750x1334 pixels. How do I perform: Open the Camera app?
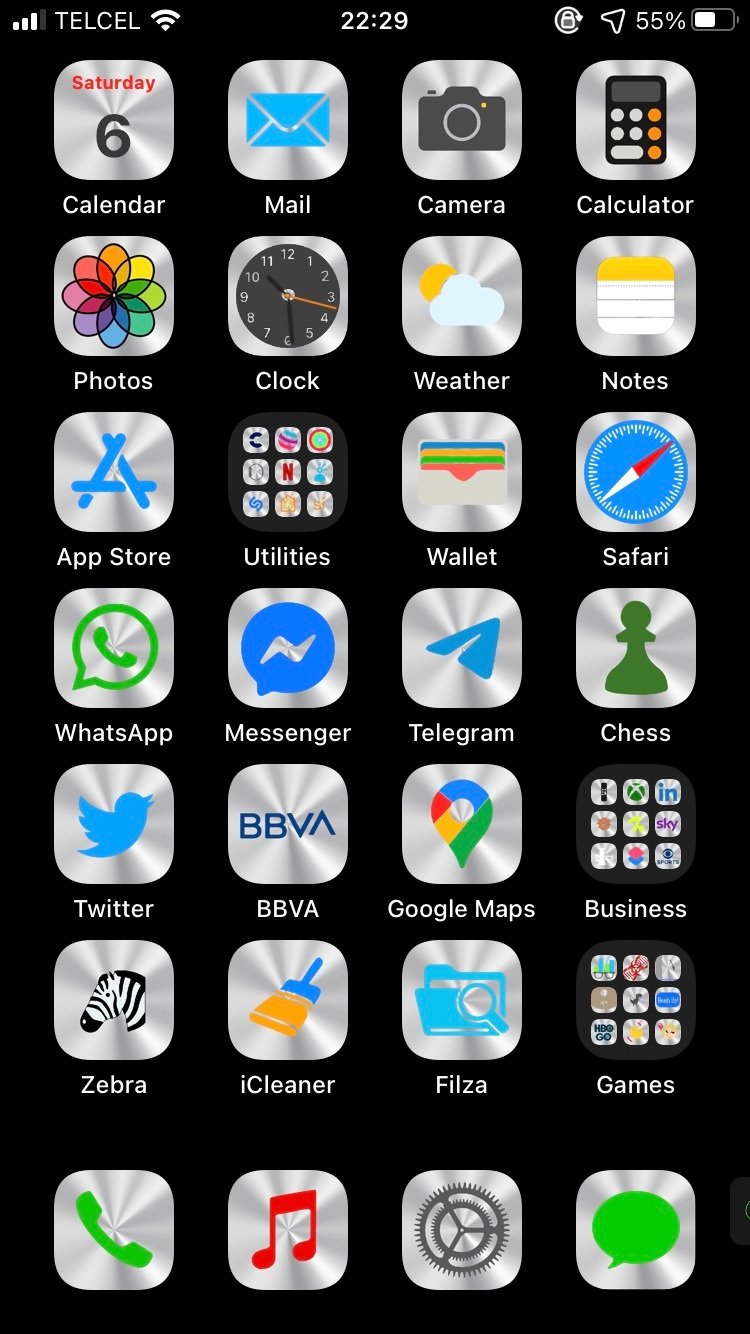coord(461,120)
